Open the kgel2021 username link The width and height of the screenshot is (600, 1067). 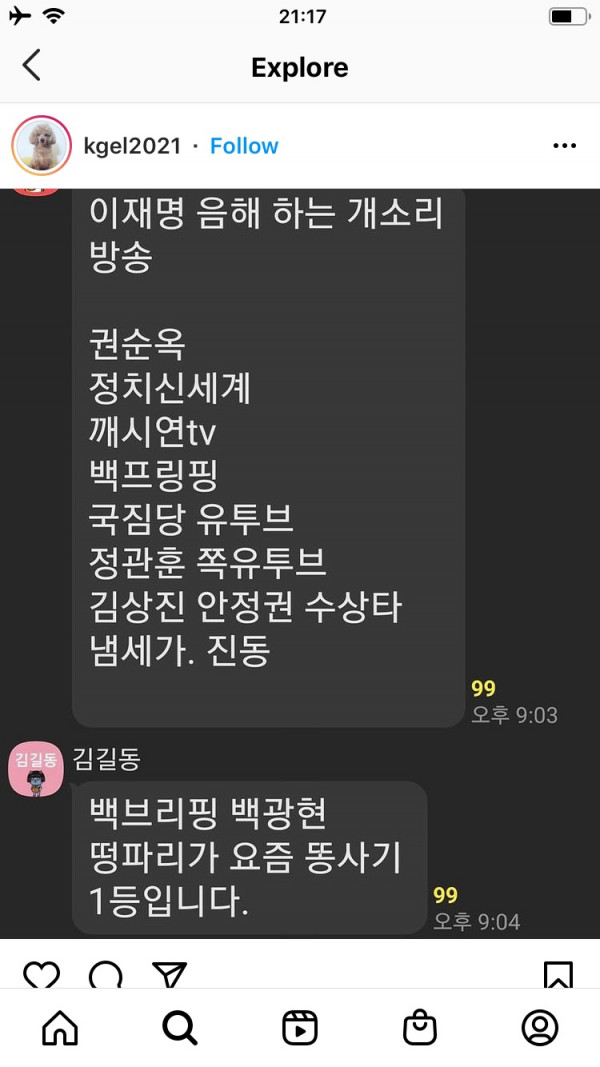[x=132, y=146]
